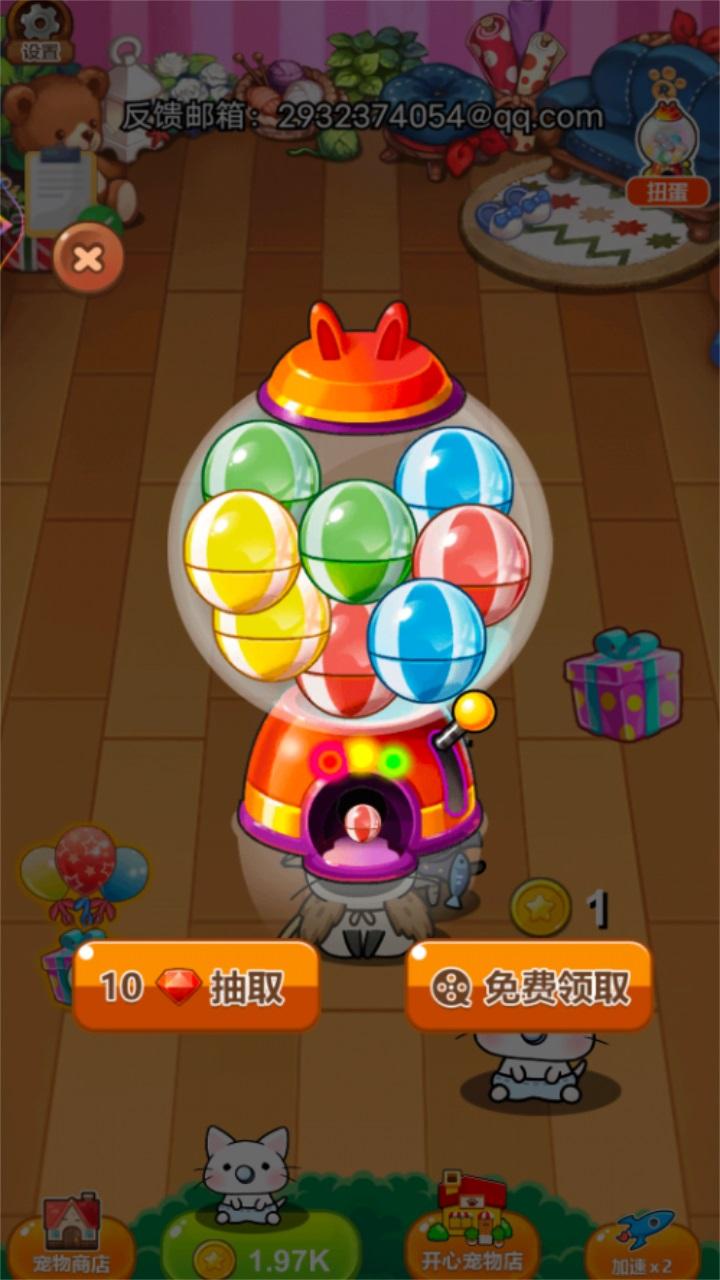This screenshot has height=1280, width=720.
Task: Tap 免费领取 to claim free
Action: click(x=529, y=987)
